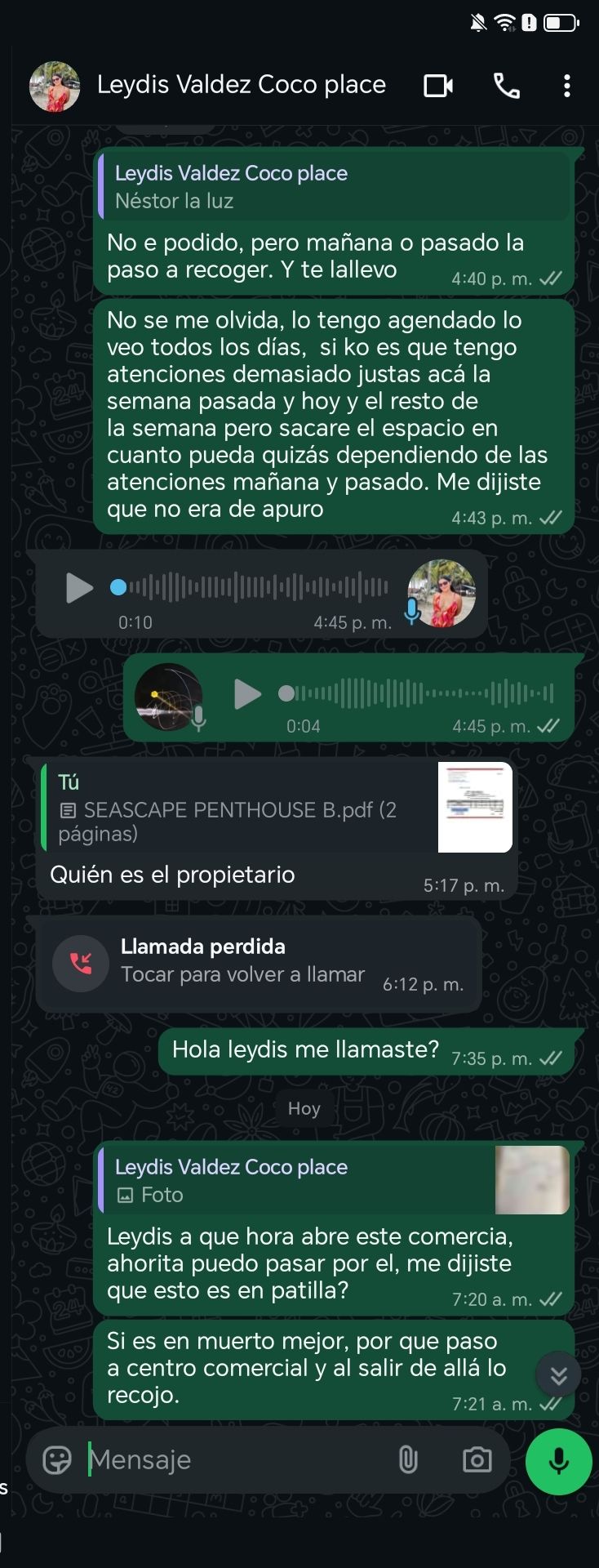Open the emoji and sticker picker
This screenshot has height=1568, width=599.
pos(57,1459)
